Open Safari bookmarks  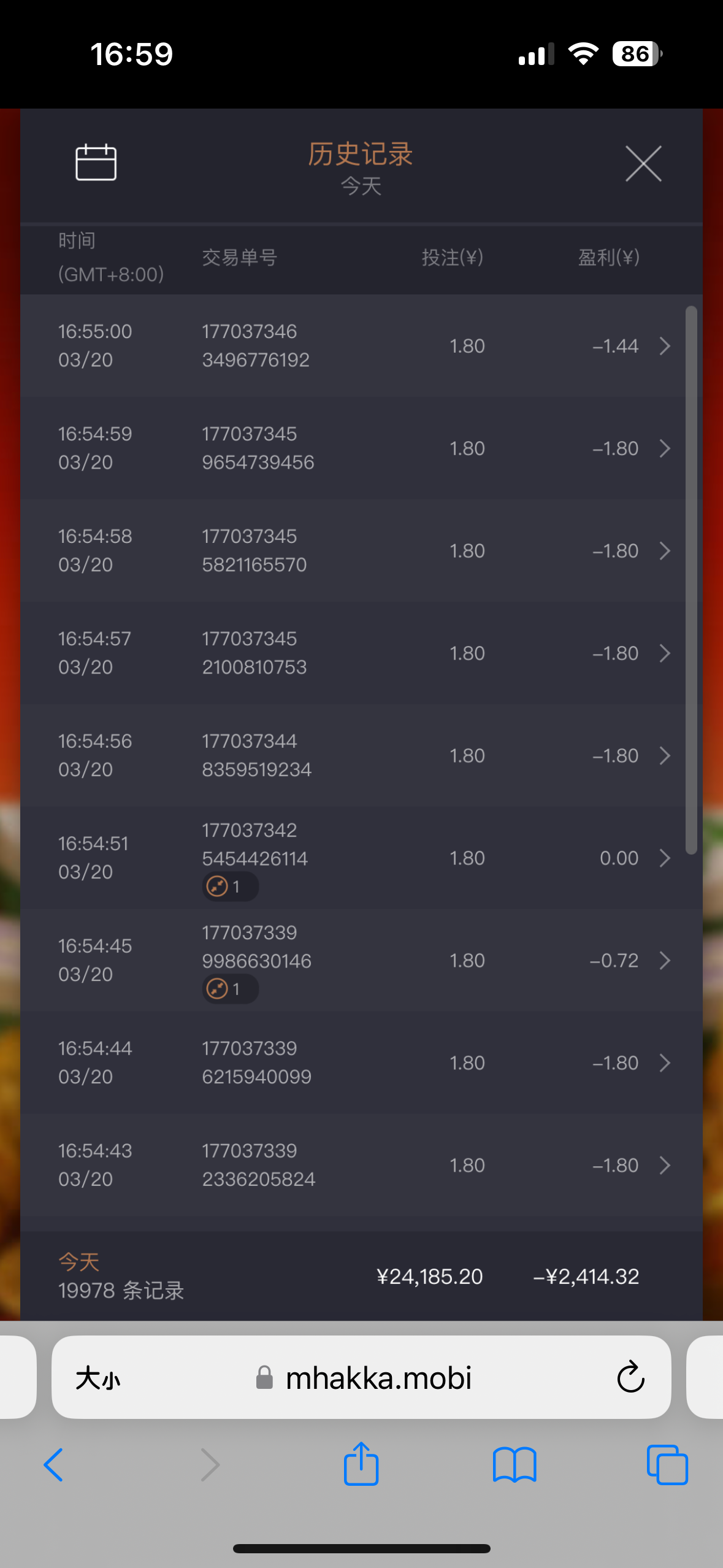[x=515, y=1465]
